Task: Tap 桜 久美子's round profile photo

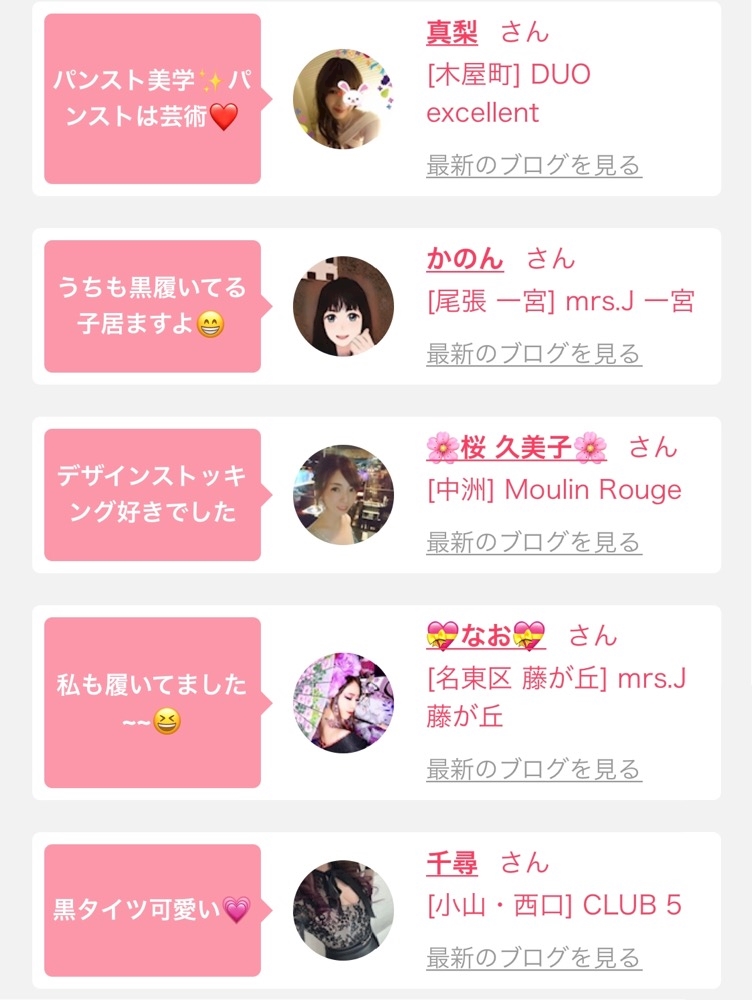Action: (x=343, y=495)
